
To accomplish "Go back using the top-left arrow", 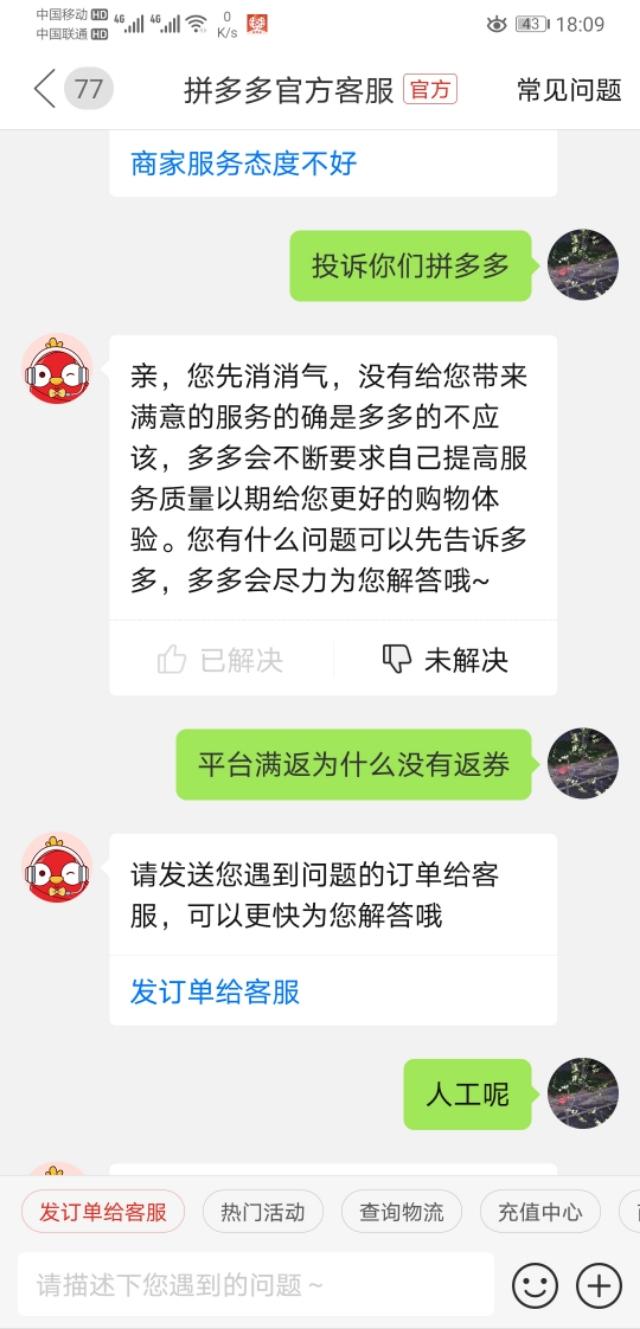I will click(44, 89).
